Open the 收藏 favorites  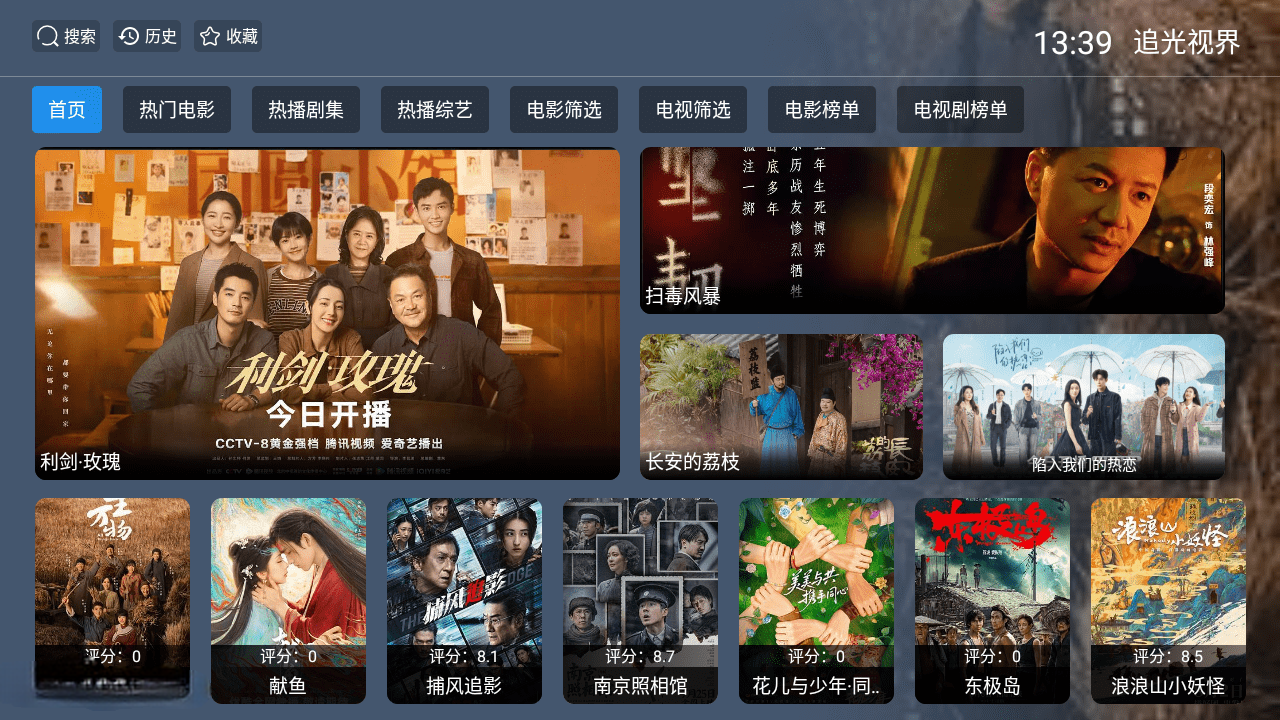pos(229,37)
